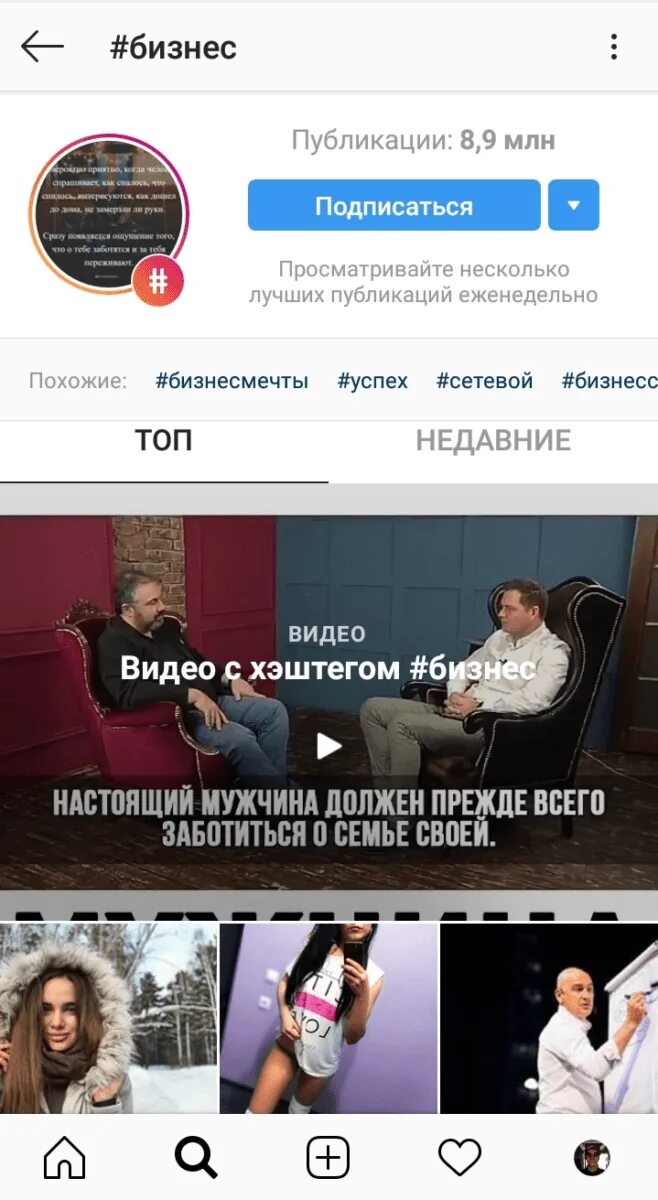Open the post with girl in fur hood

point(108,1018)
